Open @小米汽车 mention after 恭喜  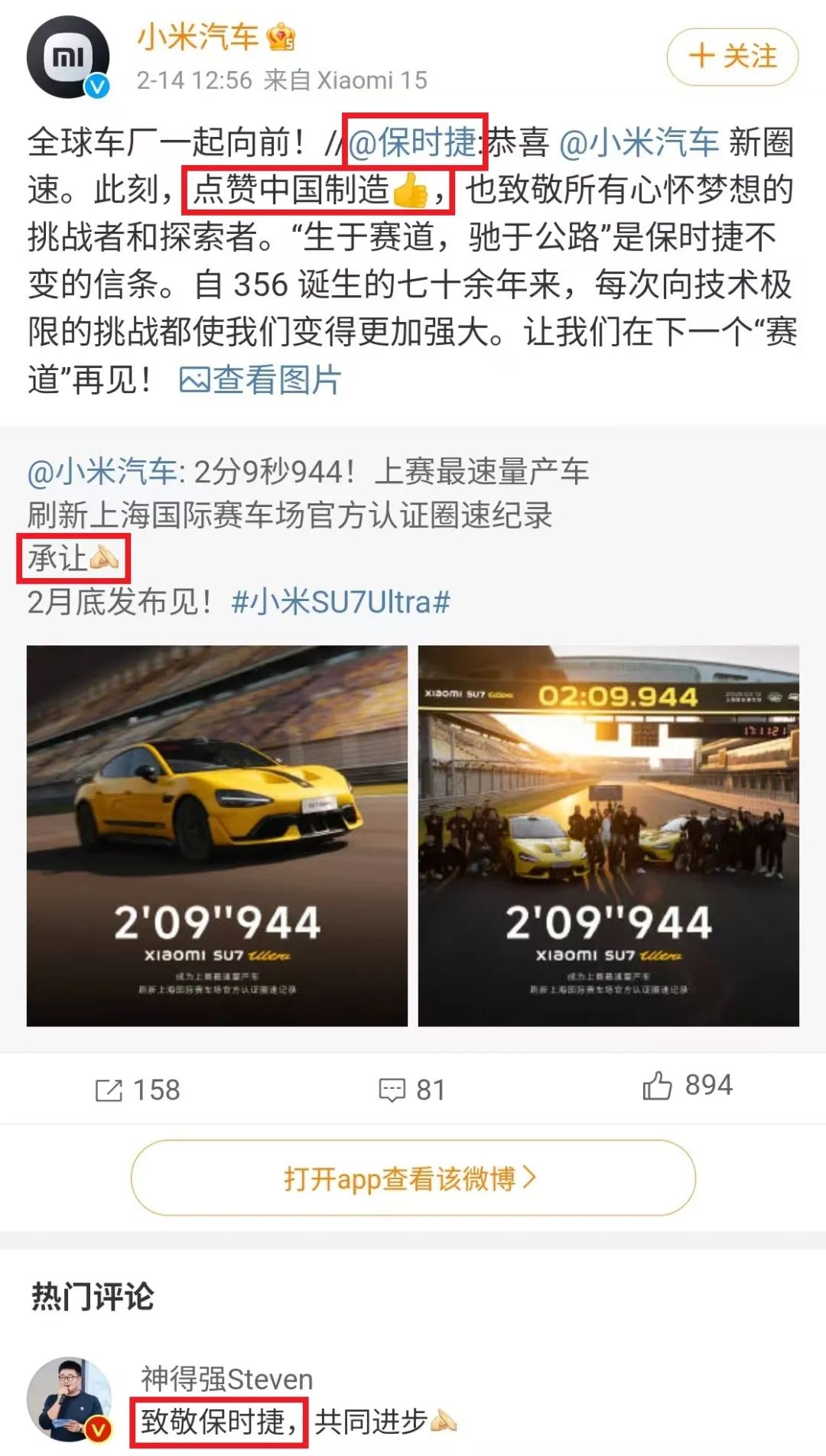coord(639,143)
